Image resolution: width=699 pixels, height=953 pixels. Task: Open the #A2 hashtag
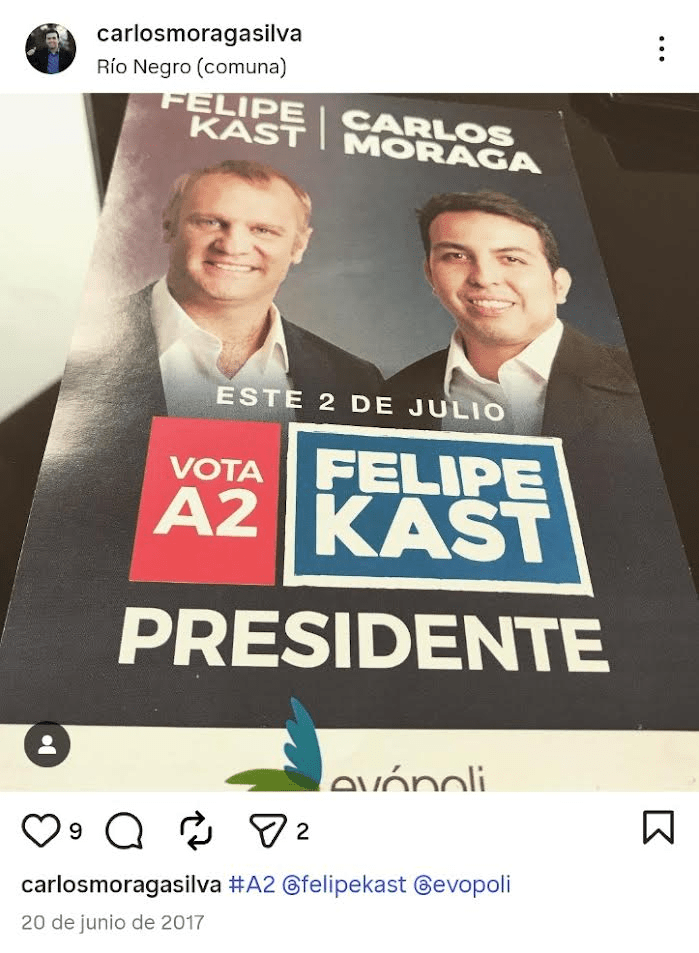[x=251, y=885]
